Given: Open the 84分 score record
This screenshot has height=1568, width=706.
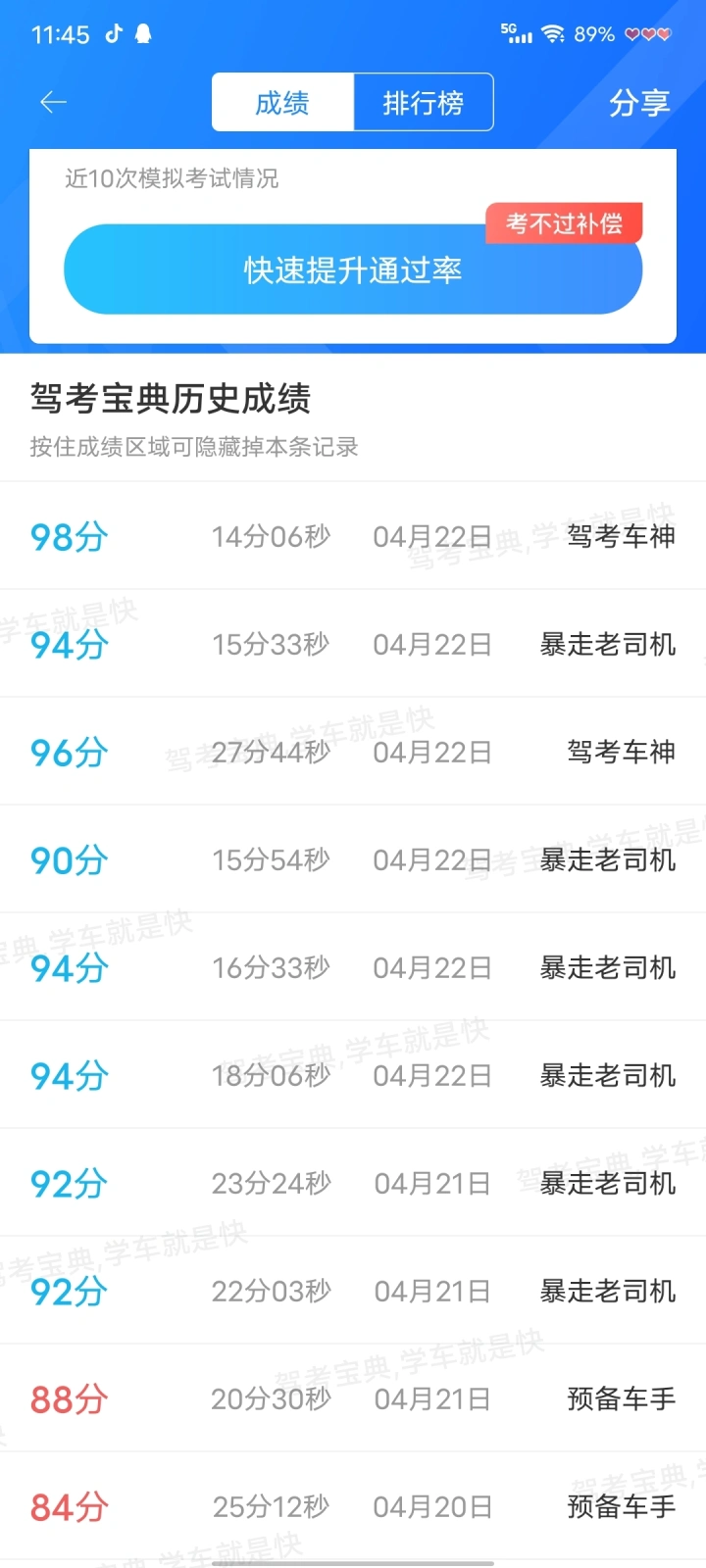Looking at the screenshot, I should (353, 1506).
